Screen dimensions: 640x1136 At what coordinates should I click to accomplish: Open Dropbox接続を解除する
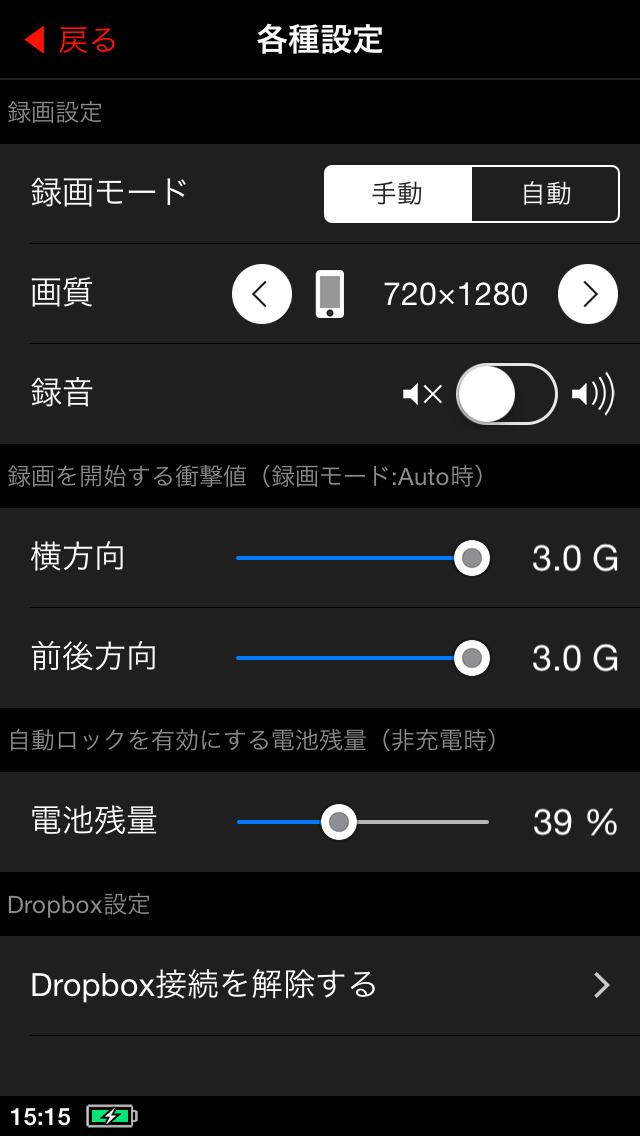(320, 985)
